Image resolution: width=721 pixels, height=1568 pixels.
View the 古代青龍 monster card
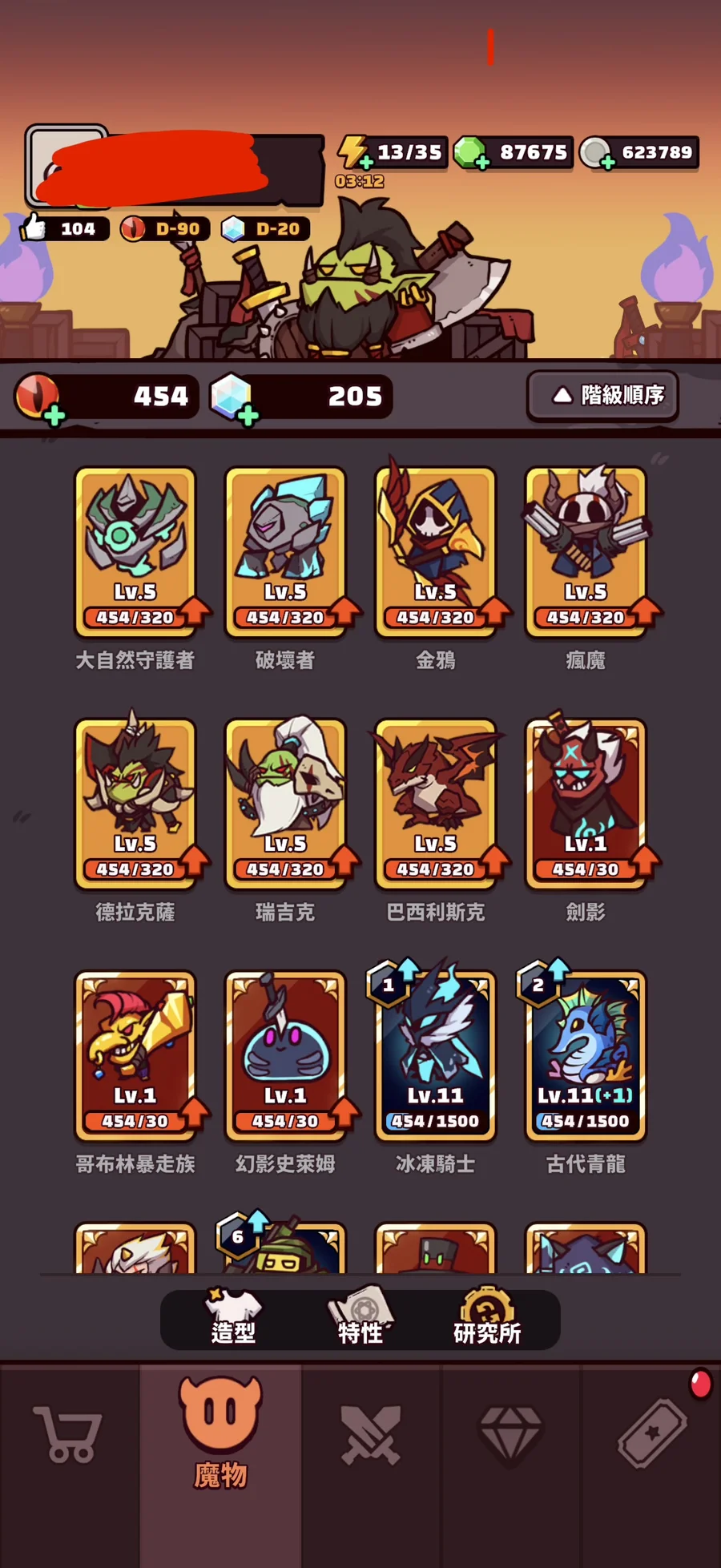tap(586, 1056)
